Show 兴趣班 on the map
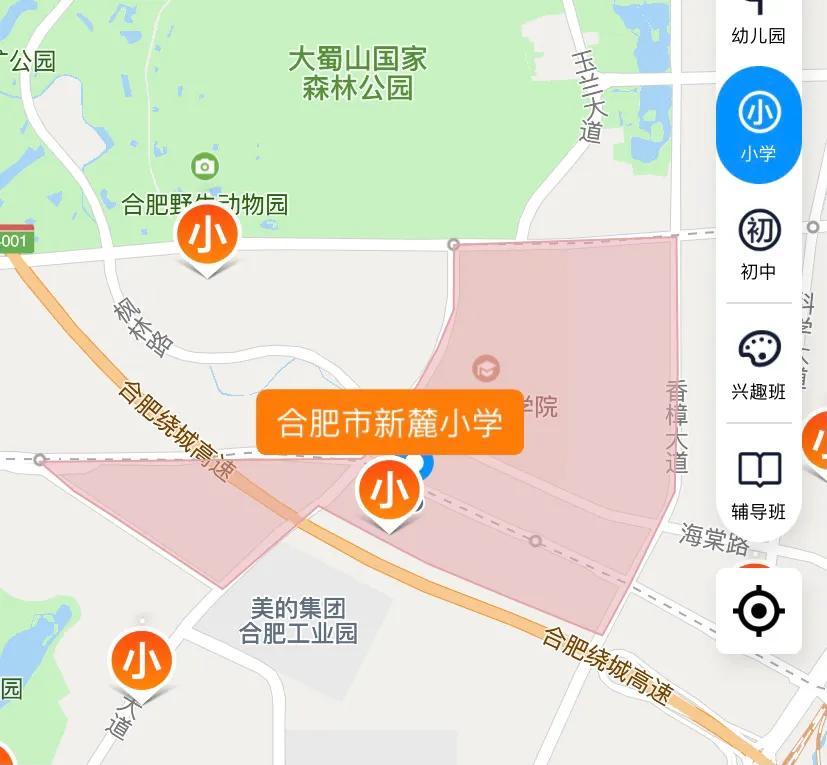The image size is (827, 765). [758, 363]
